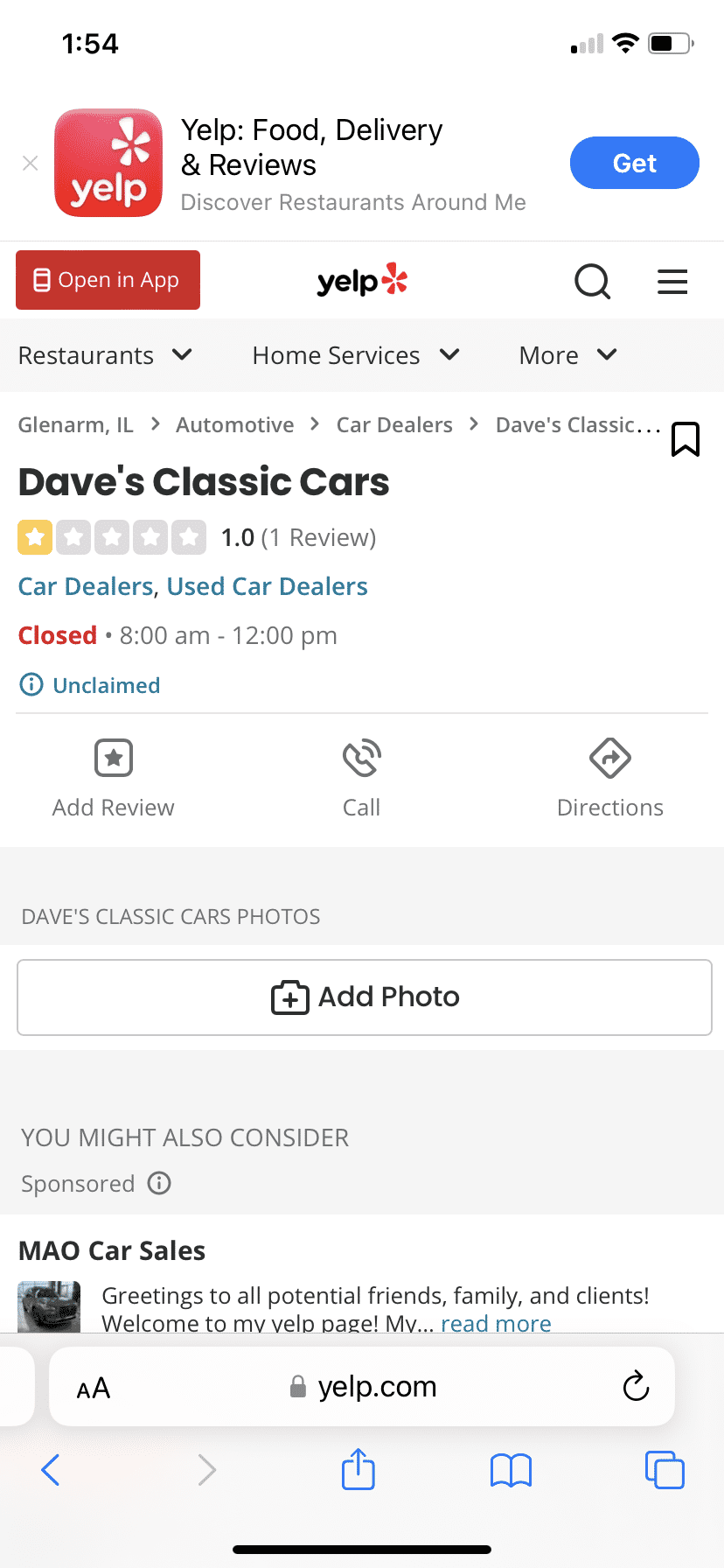Open the Used Car Dealers category

[x=267, y=586]
